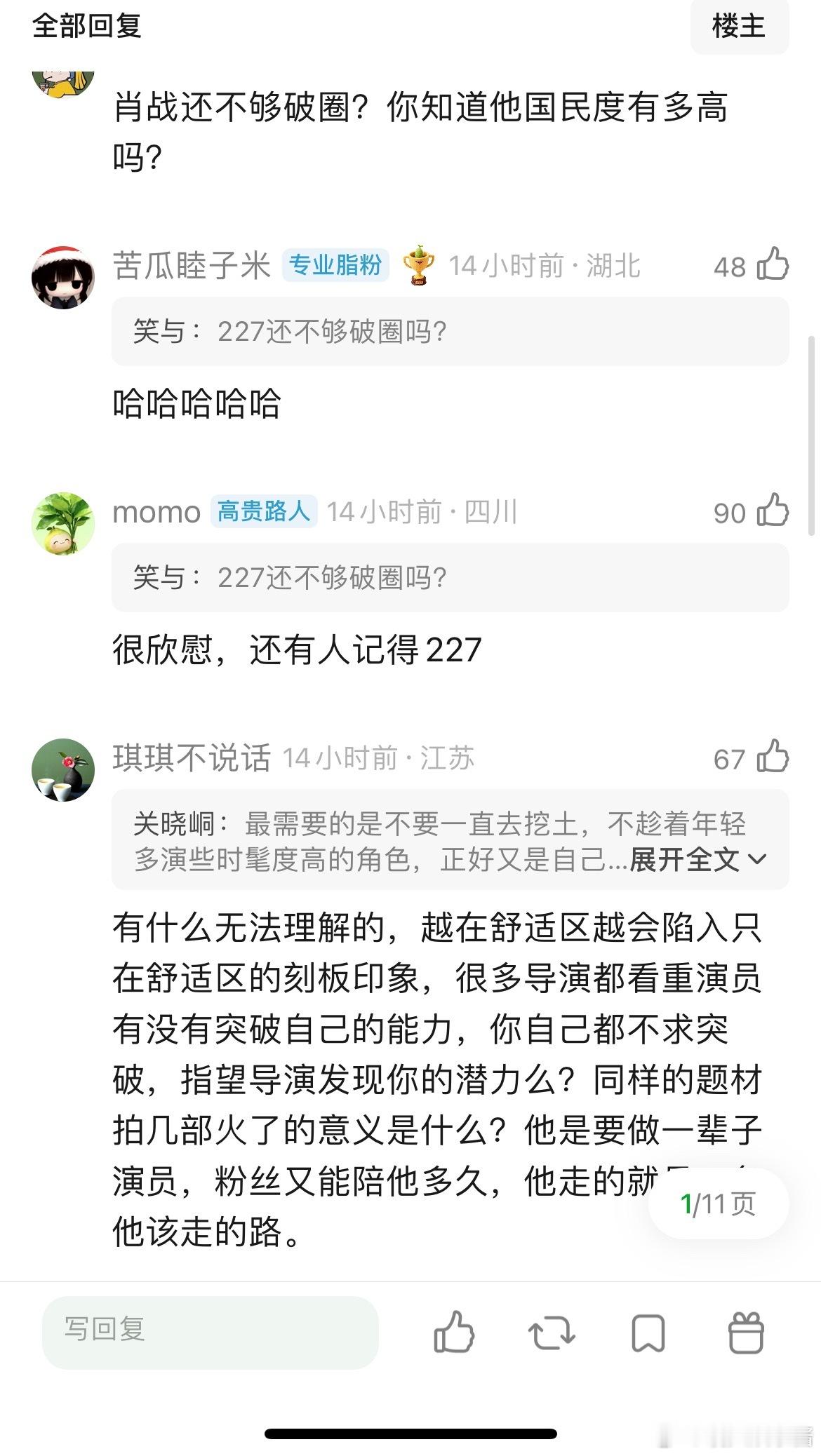Select the 全部回复 header tab
This screenshot has width=821, height=1456.
pyautogui.click(x=86, y=28)
